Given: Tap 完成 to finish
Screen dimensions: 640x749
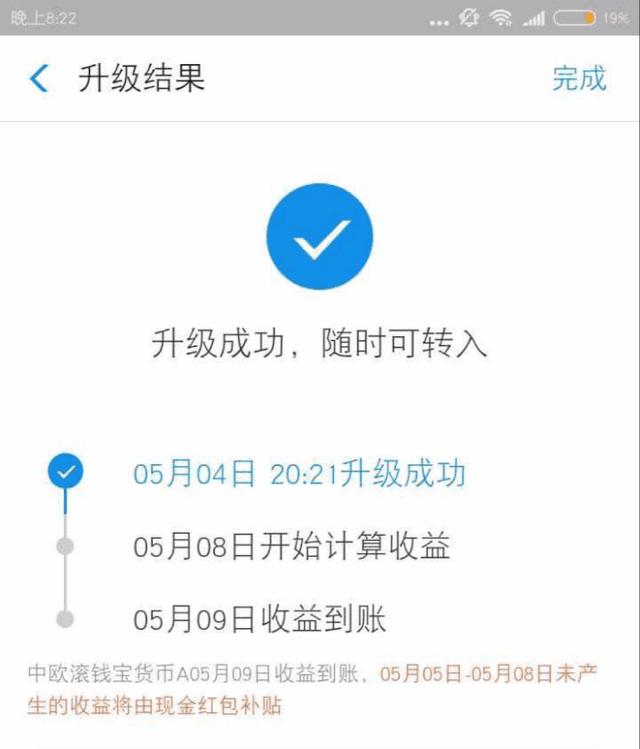Looking at the screenshot, I should pos(579,78).
